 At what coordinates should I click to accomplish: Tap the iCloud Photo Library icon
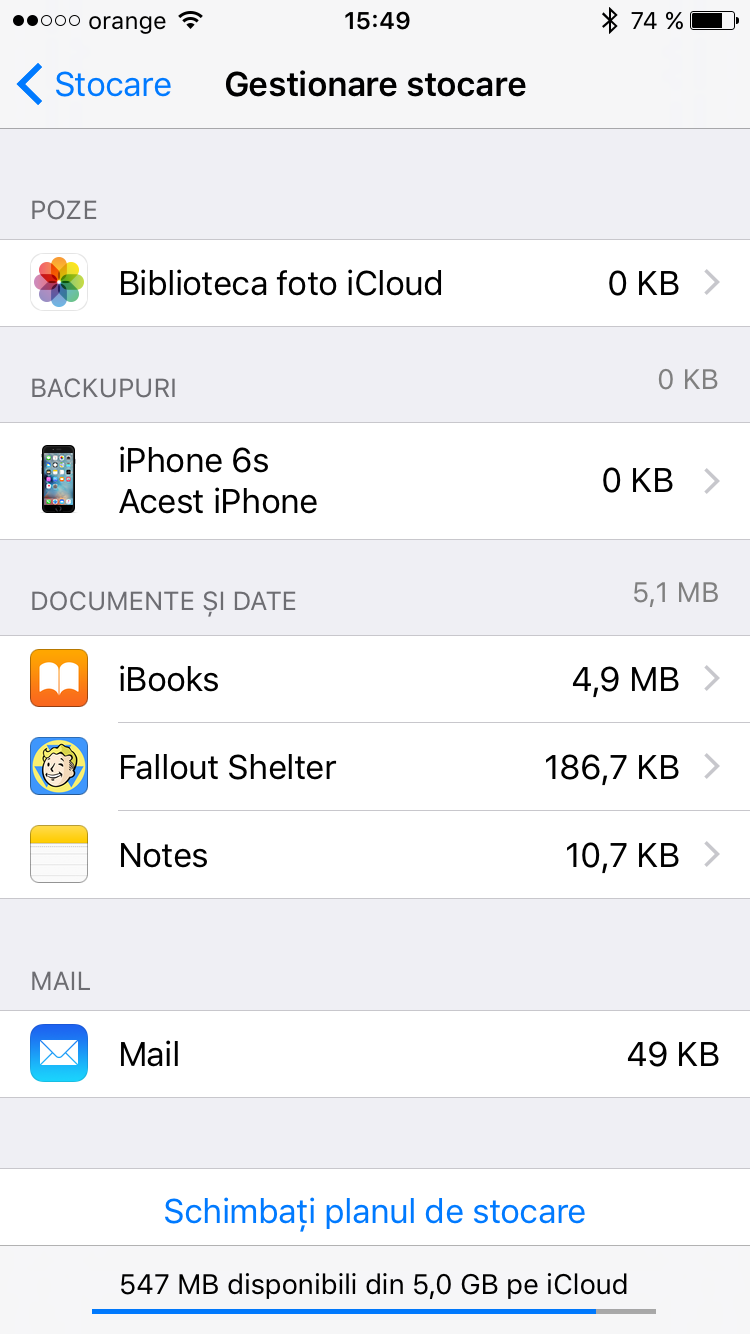point(58,282)
